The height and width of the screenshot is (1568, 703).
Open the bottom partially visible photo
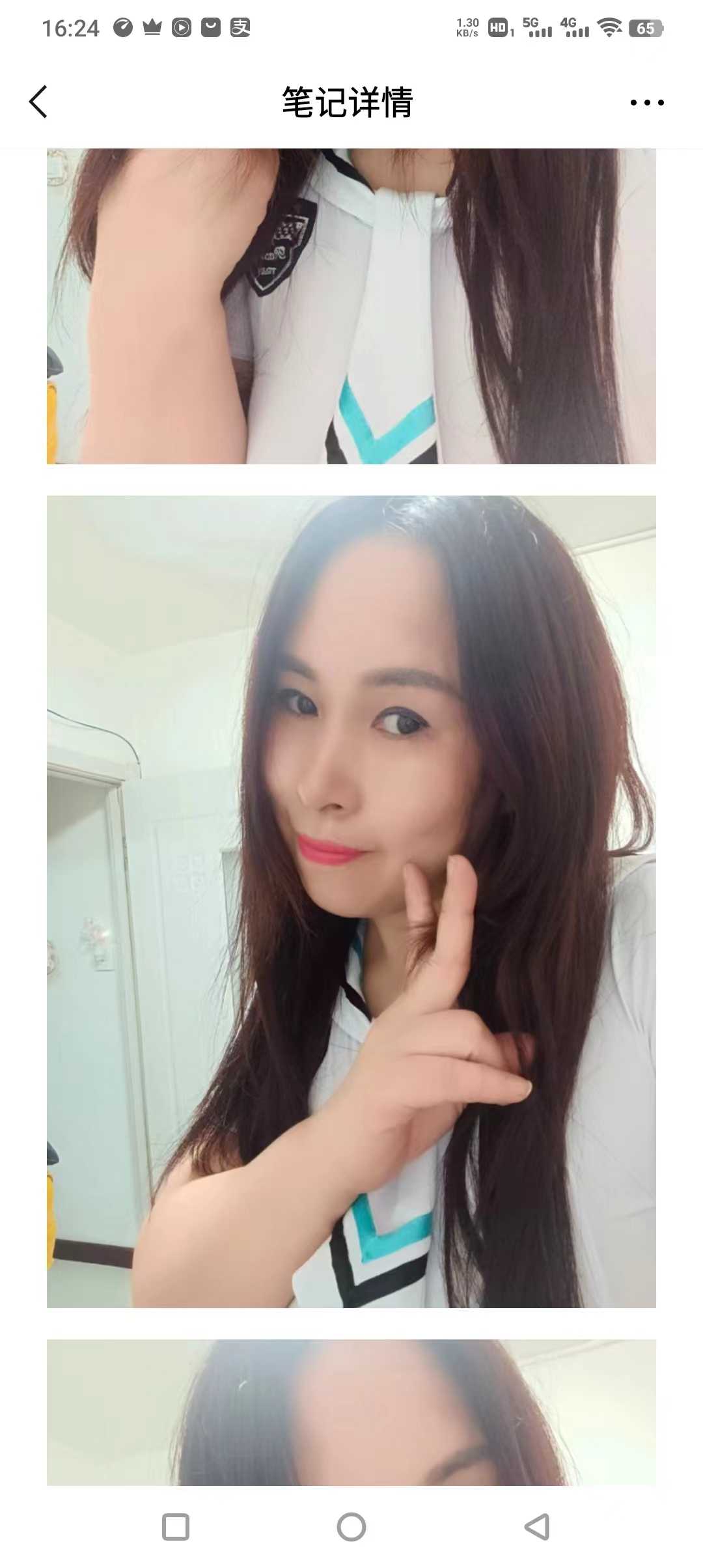351,1413
